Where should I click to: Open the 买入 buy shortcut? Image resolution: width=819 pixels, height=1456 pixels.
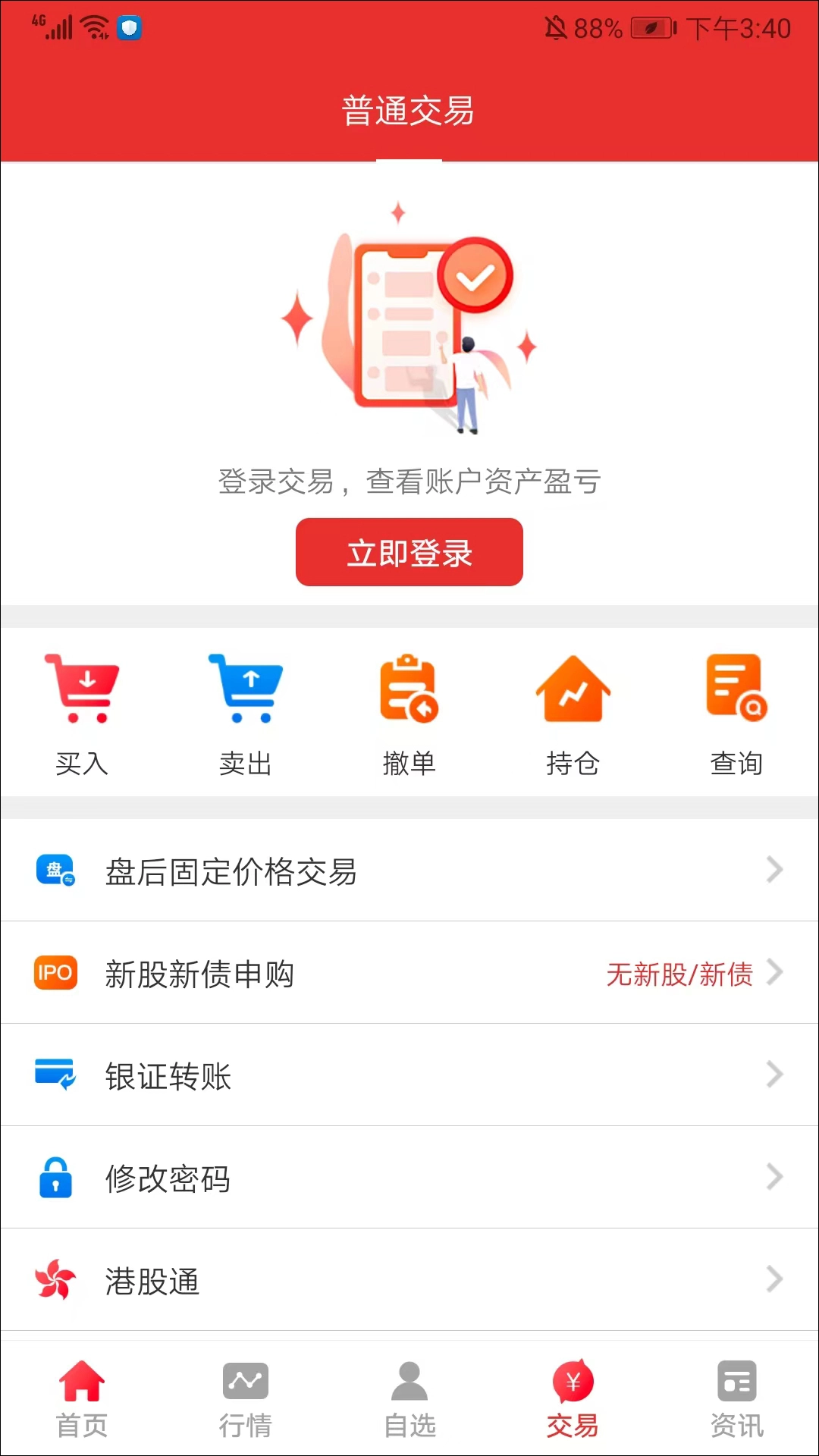[x=82, y=713]
